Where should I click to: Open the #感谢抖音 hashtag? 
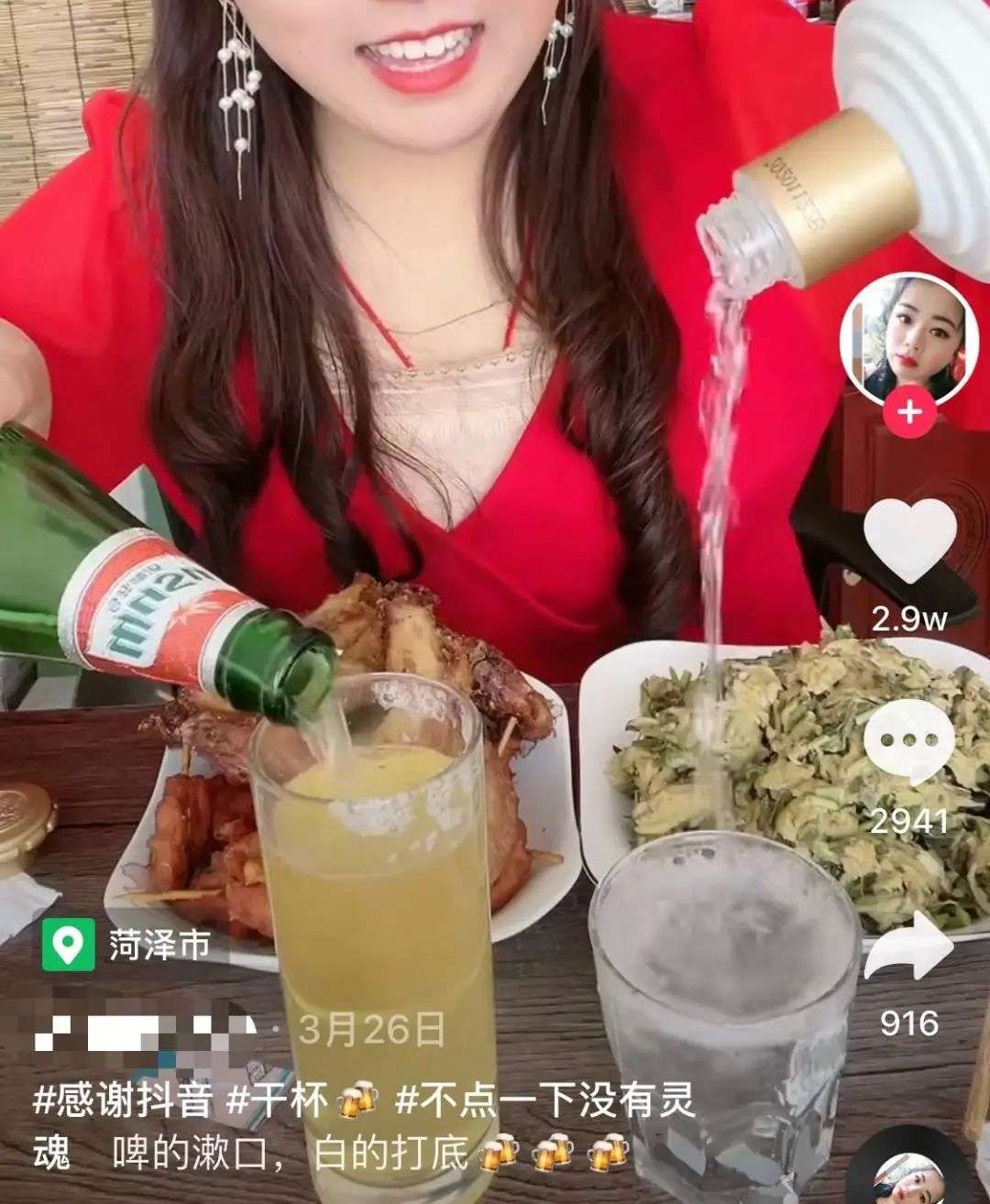tap(122, 1100)
